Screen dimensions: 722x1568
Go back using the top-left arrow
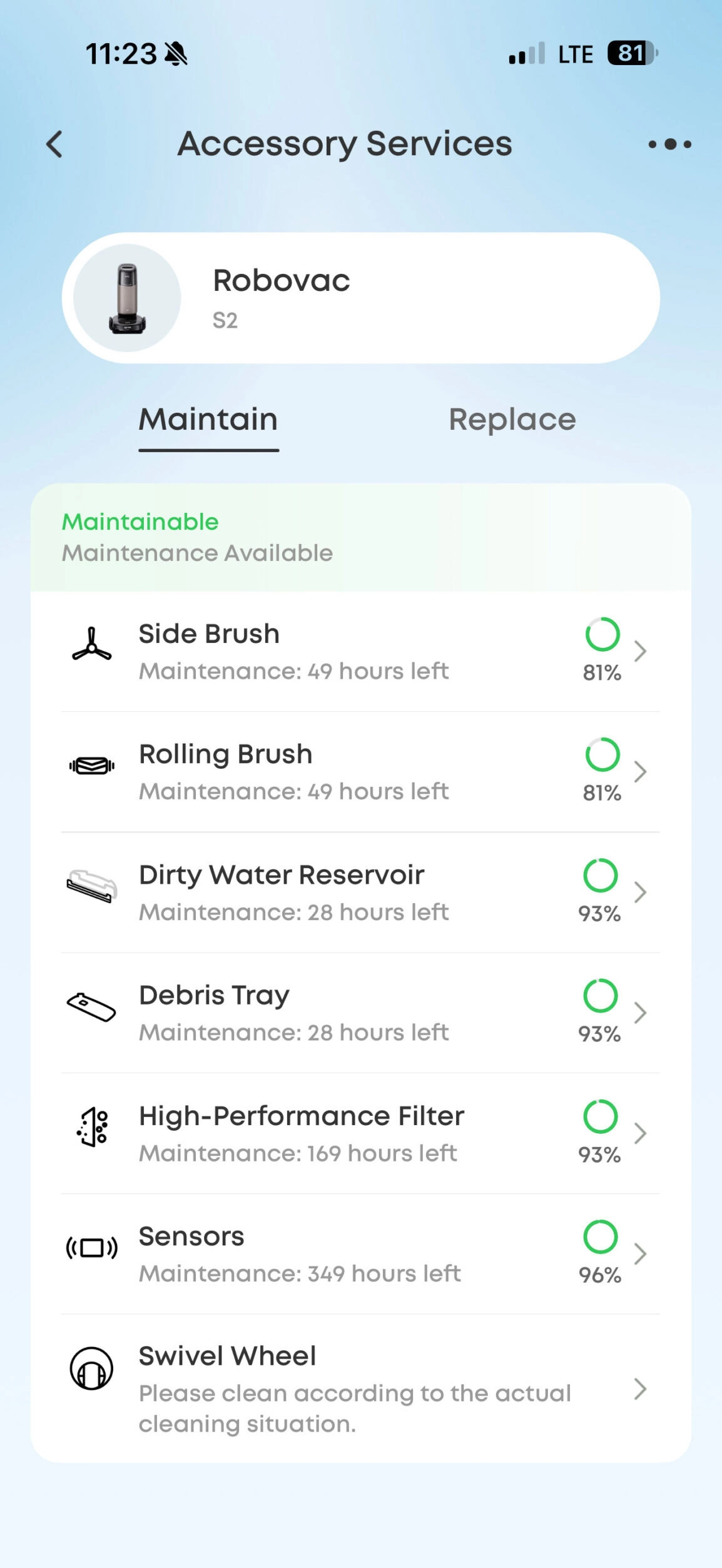click(x=55, y=144)
